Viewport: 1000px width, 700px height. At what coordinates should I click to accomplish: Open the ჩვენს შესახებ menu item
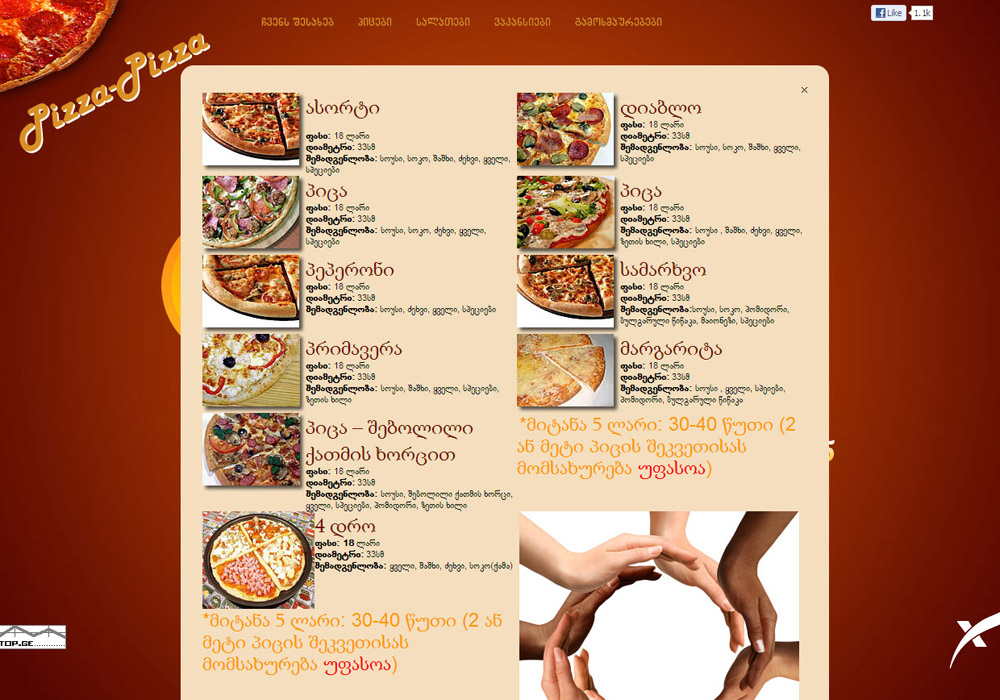[296, 22]
